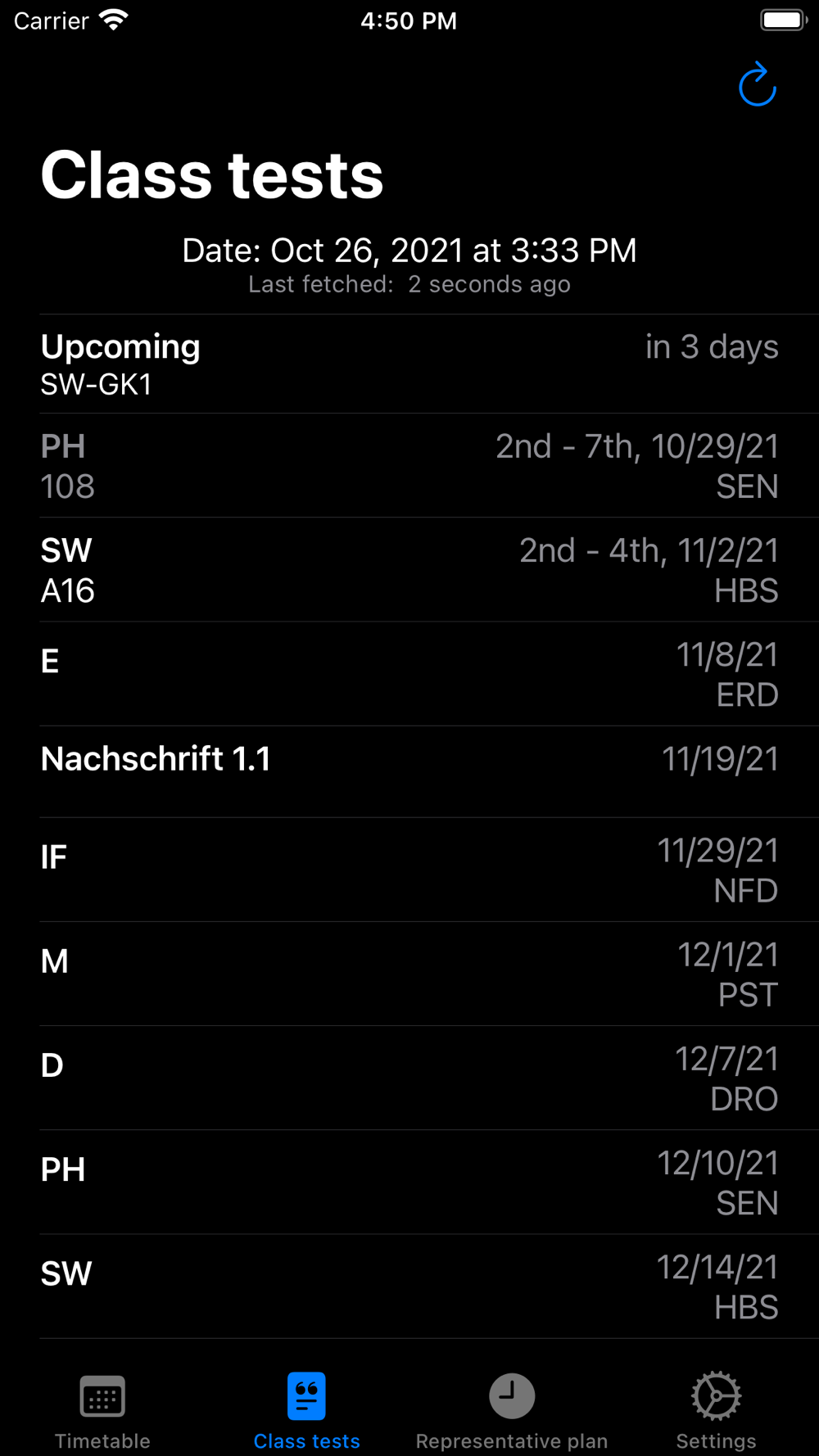Screen dimensions: 819x1456
Task: Open the Nachschrift 1.1 entry
Action: [409, 771]
